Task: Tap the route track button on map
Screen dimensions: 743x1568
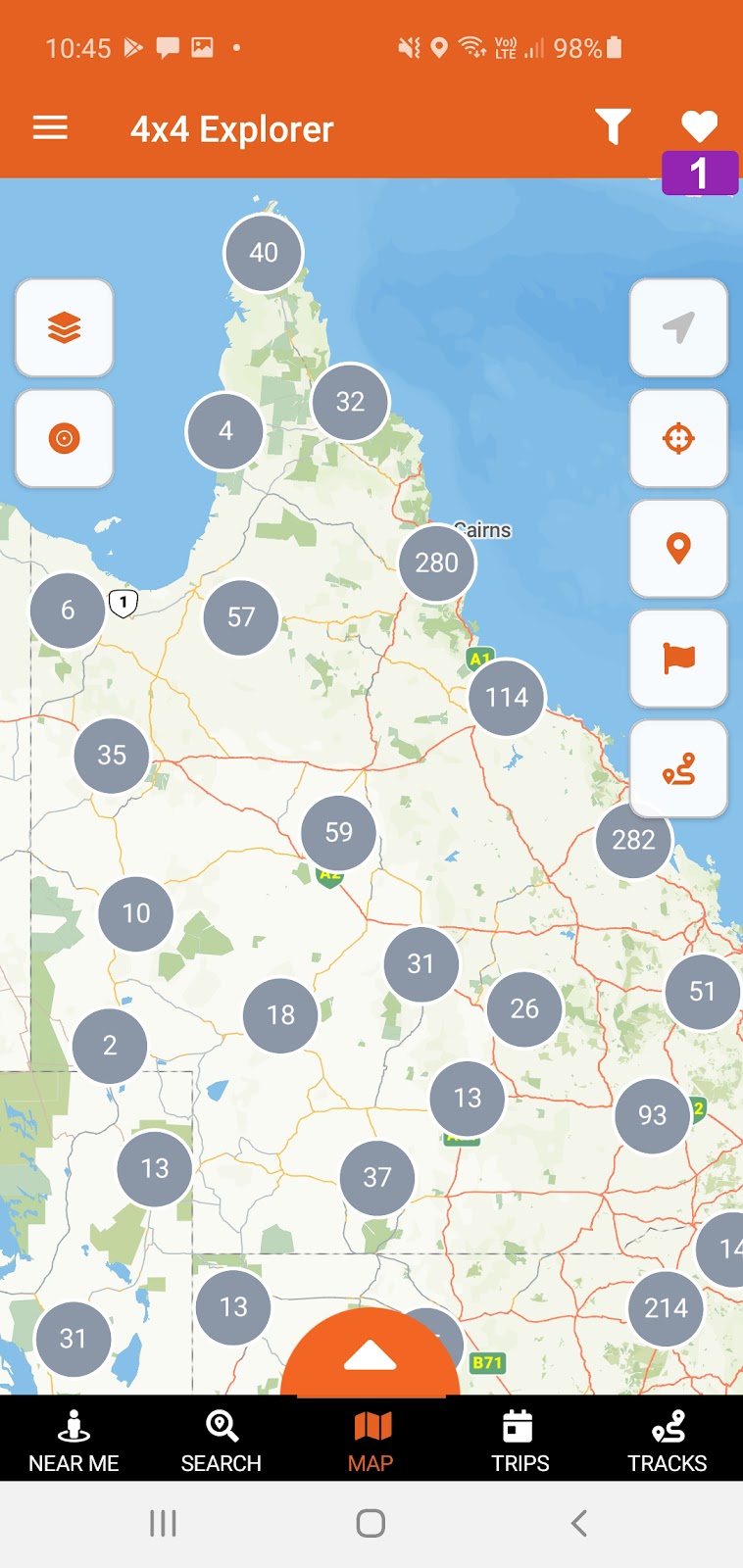Action: click(x=678, y=769)
